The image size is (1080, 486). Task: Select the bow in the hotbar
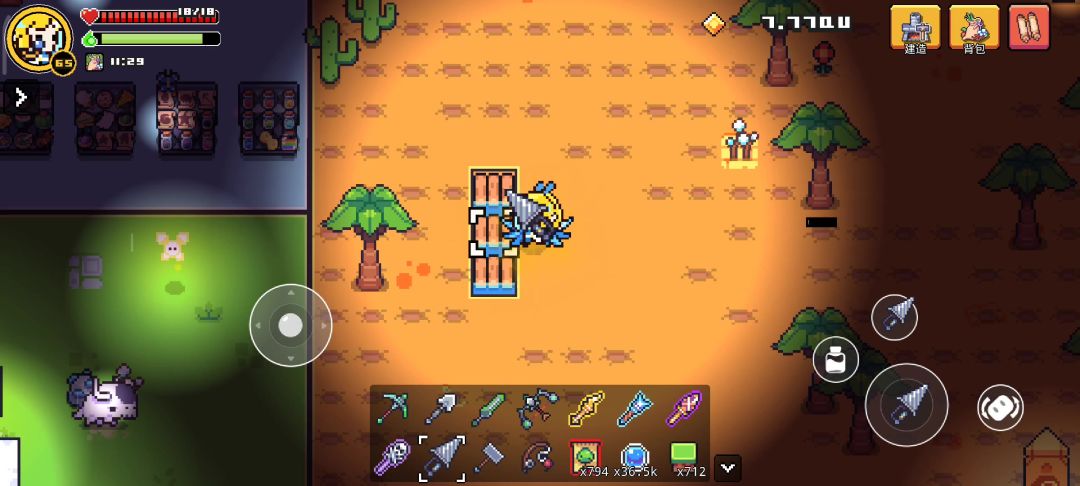pyautogui.click(x=537, y=409)
